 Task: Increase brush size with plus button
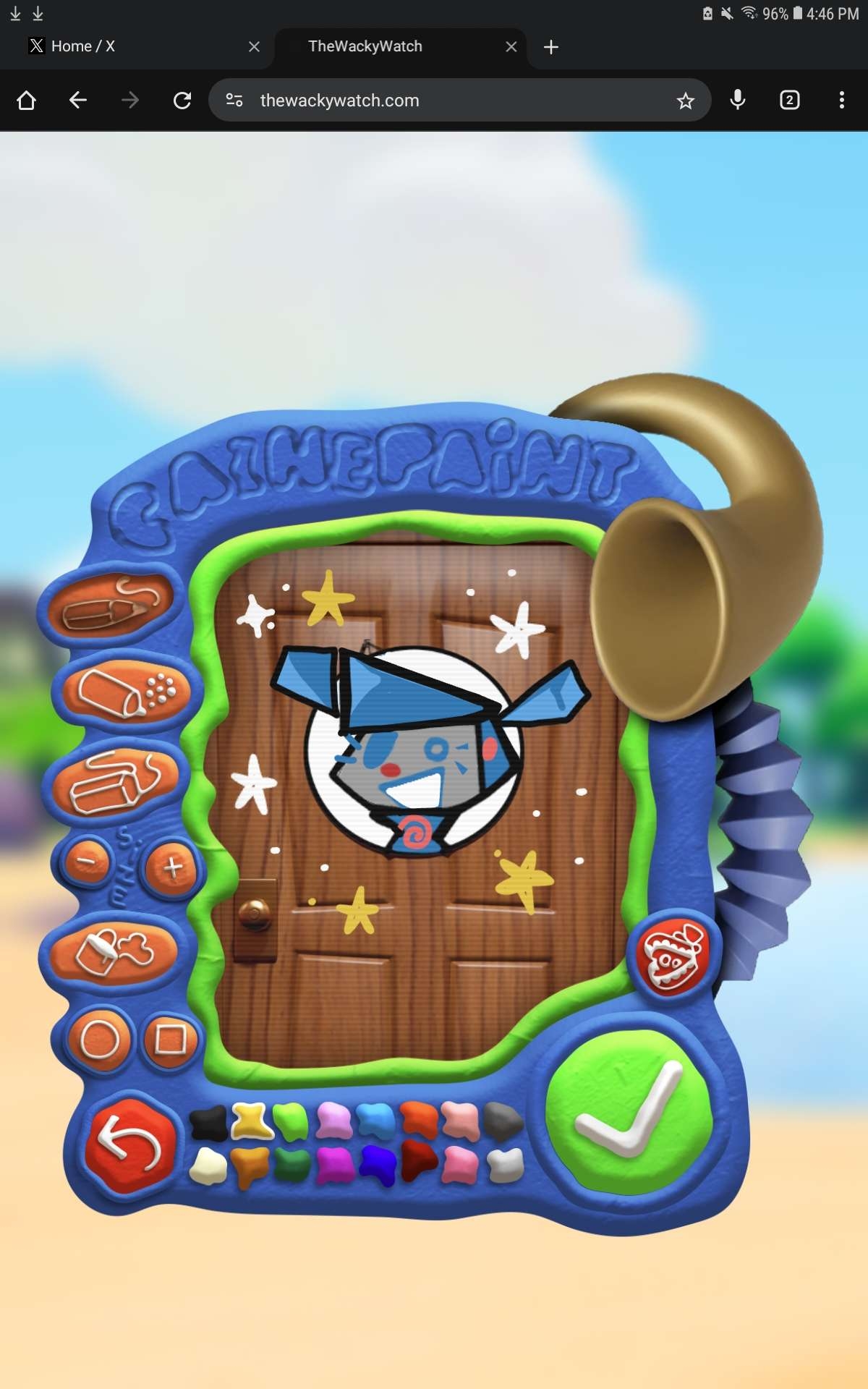[x=172, y=867]
